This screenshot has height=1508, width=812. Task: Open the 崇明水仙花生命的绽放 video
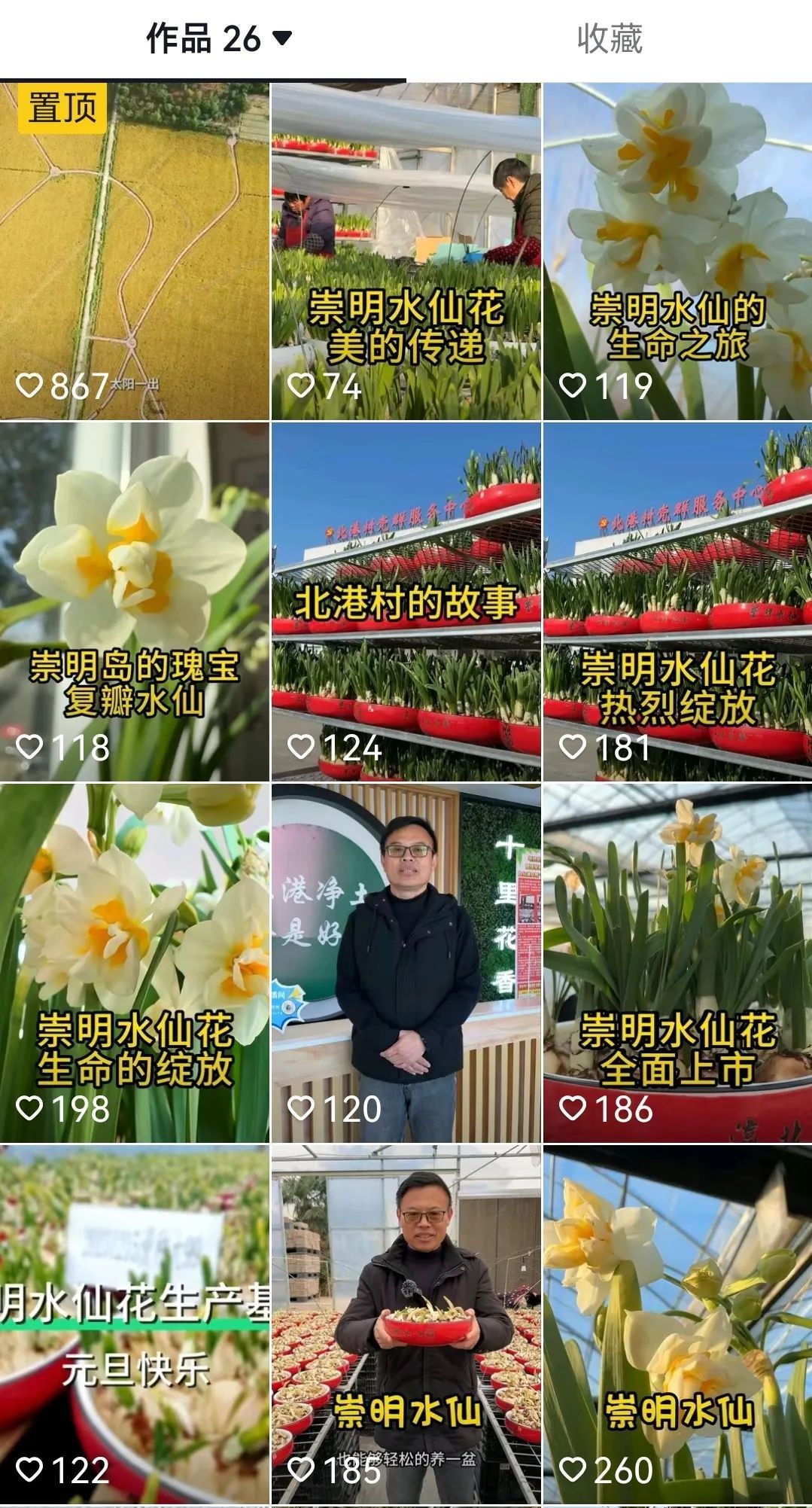click(134, 962)
